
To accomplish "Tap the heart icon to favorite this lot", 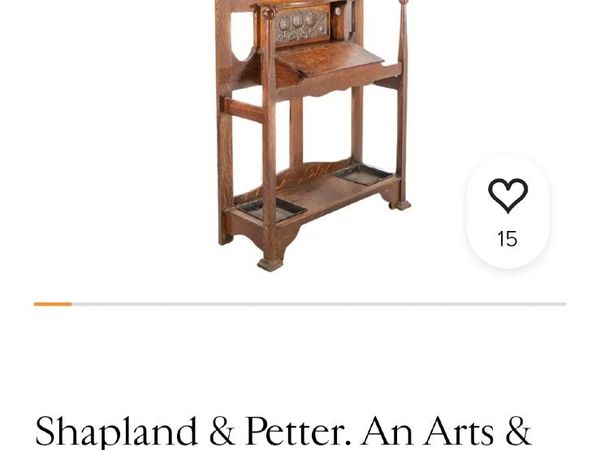I will [x=507, y=195].
